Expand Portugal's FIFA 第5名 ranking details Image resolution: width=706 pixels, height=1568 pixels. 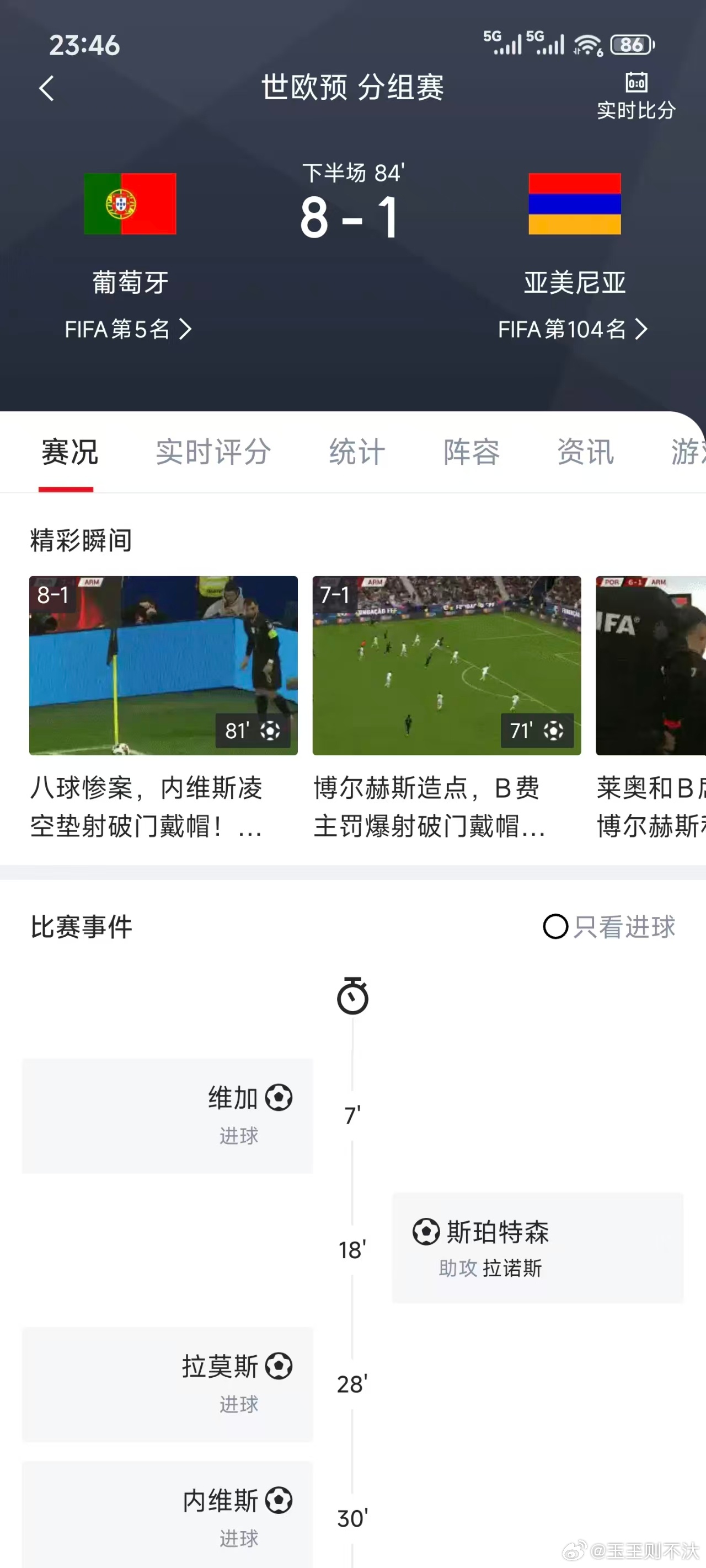(128, 329)
